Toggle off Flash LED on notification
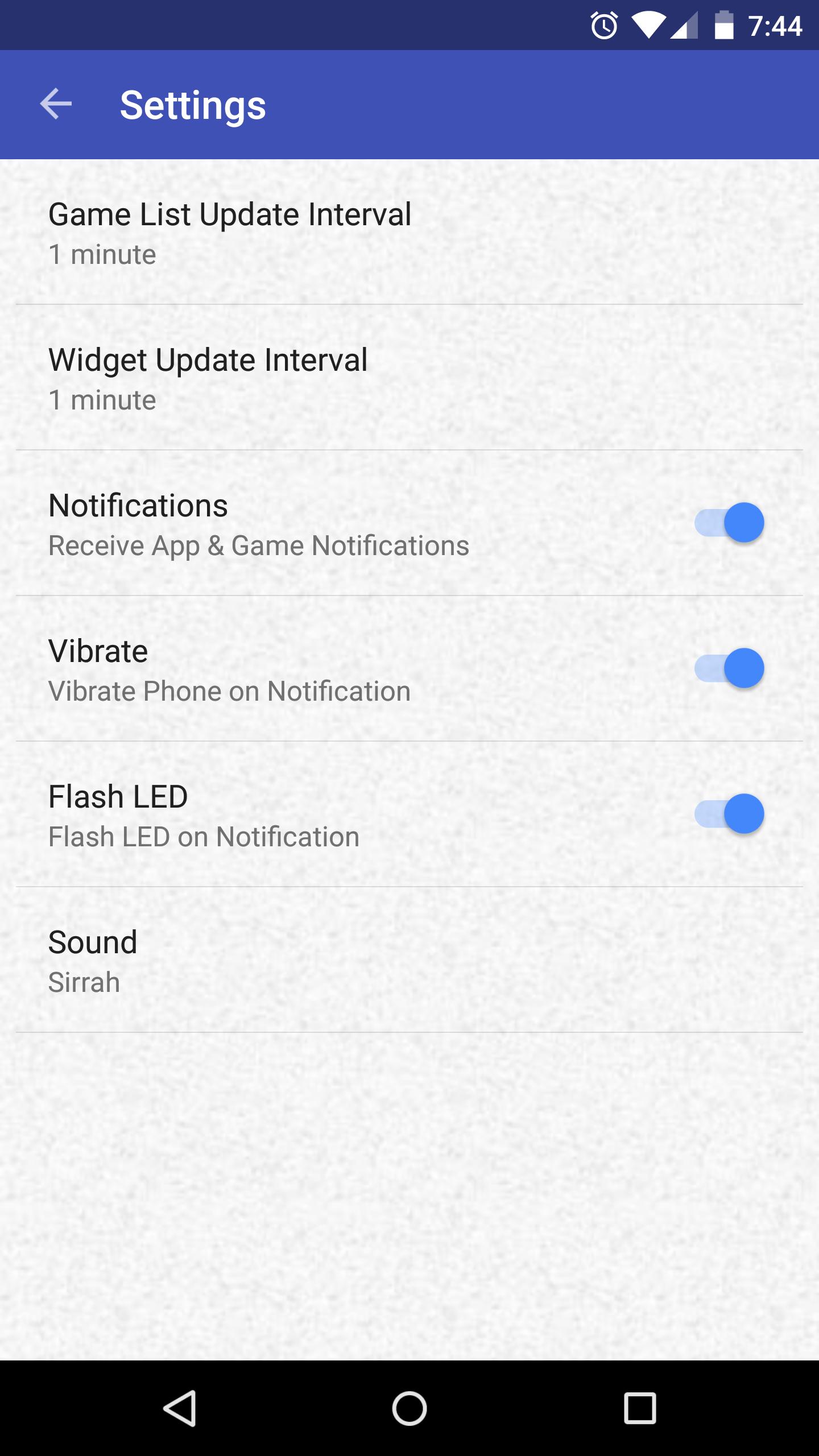 pyautogui.click(x=729, y=814)
